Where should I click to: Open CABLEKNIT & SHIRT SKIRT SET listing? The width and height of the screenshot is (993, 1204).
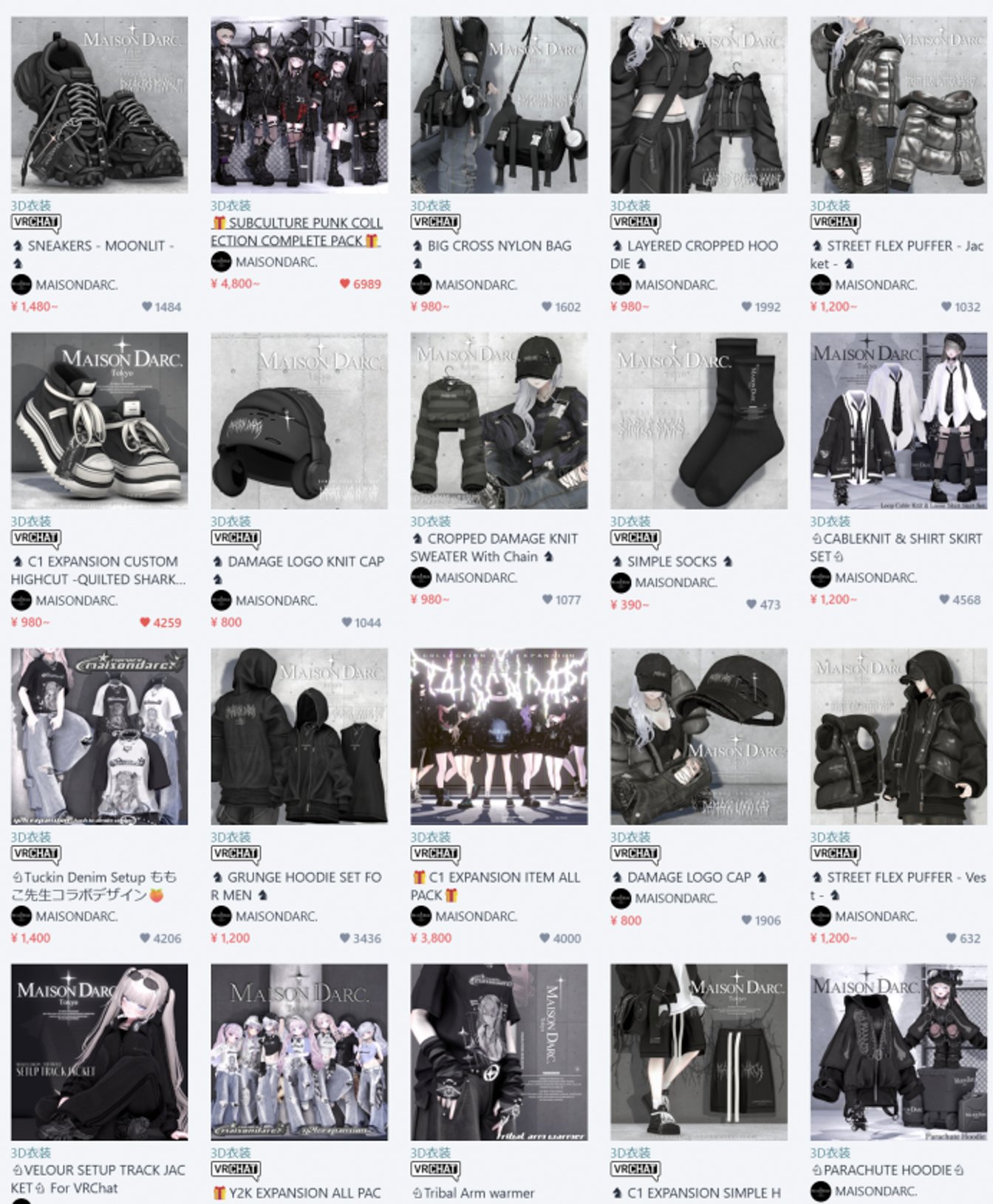898,420
